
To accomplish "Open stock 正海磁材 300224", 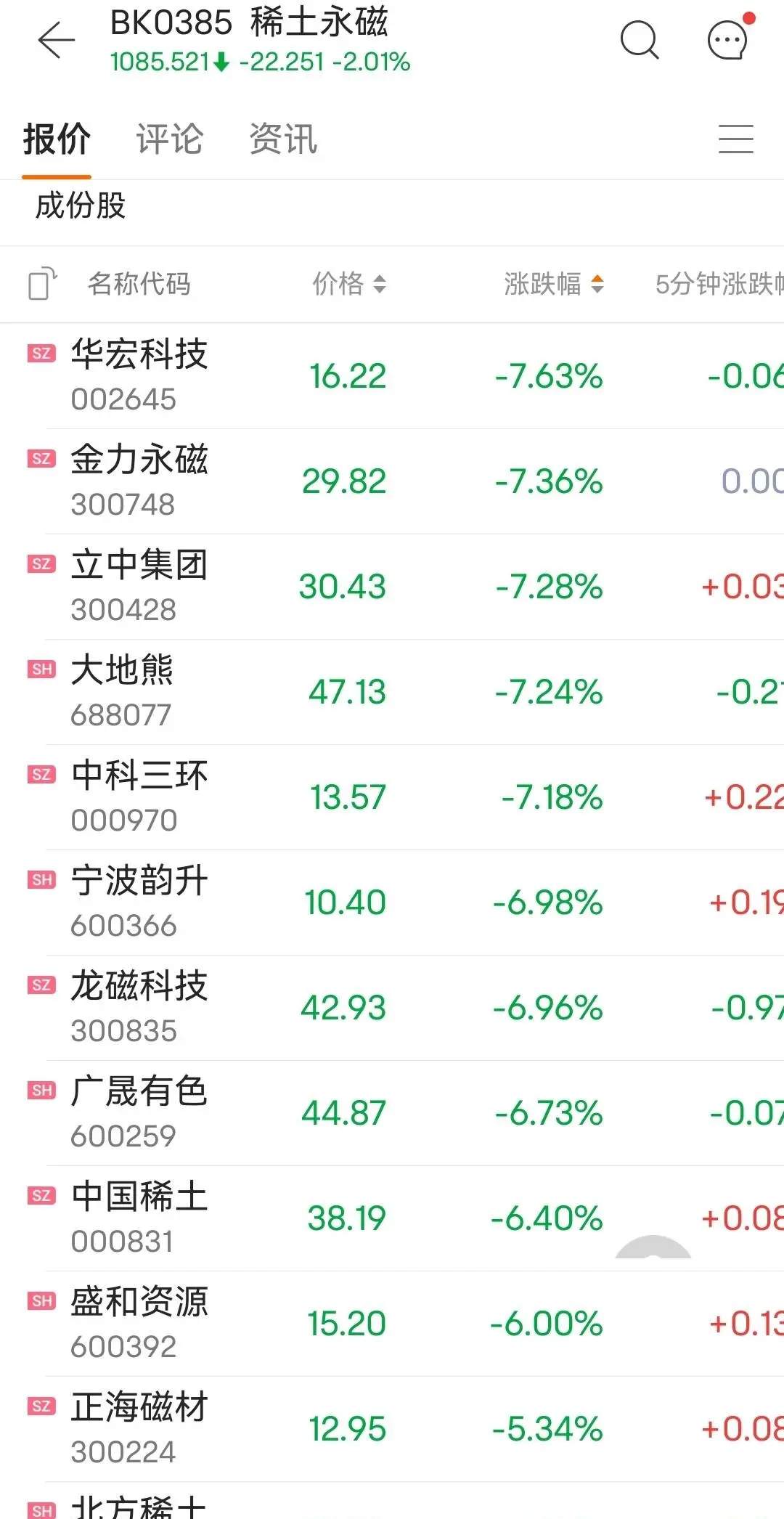I will pos(392,1429).
